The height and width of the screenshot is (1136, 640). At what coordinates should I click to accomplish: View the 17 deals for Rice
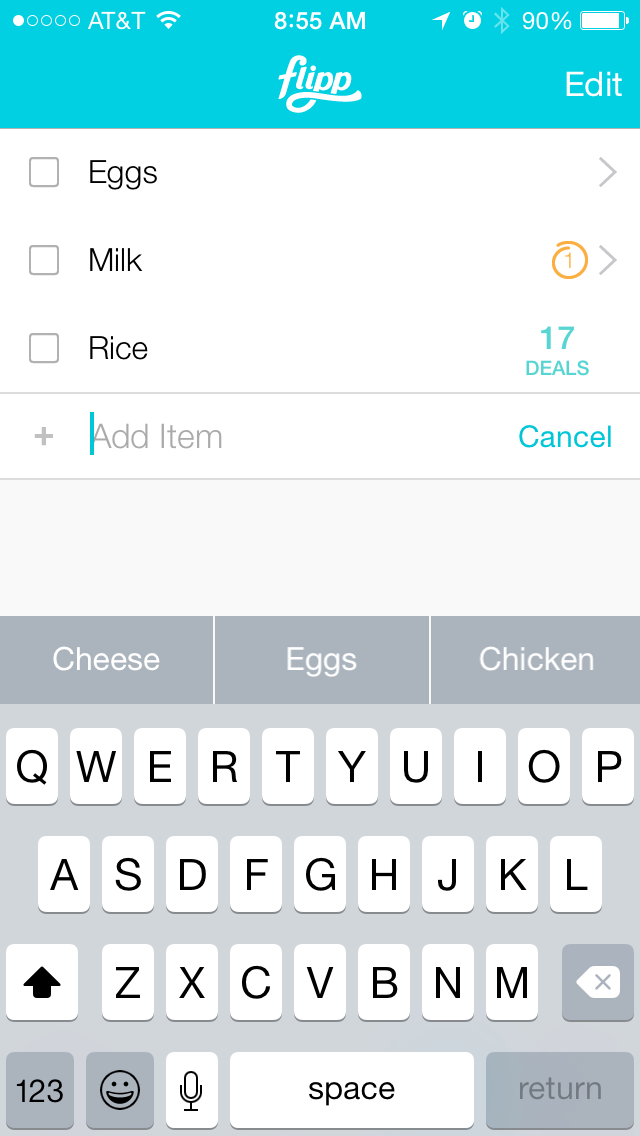tap(557, 350)
